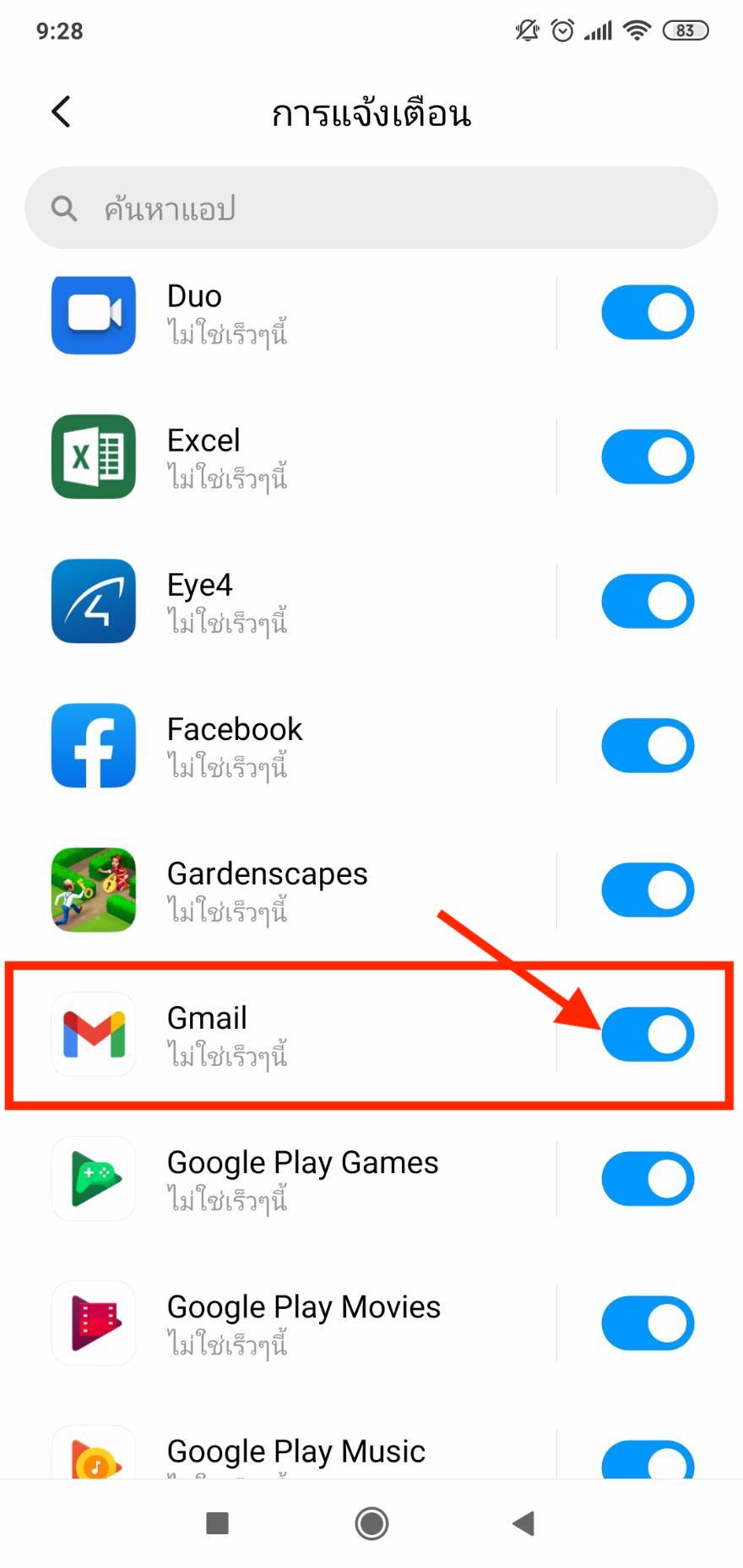Toggle Facebook notifications off
This screenshot has width=743, height=1568.
[x=648, y=746]
